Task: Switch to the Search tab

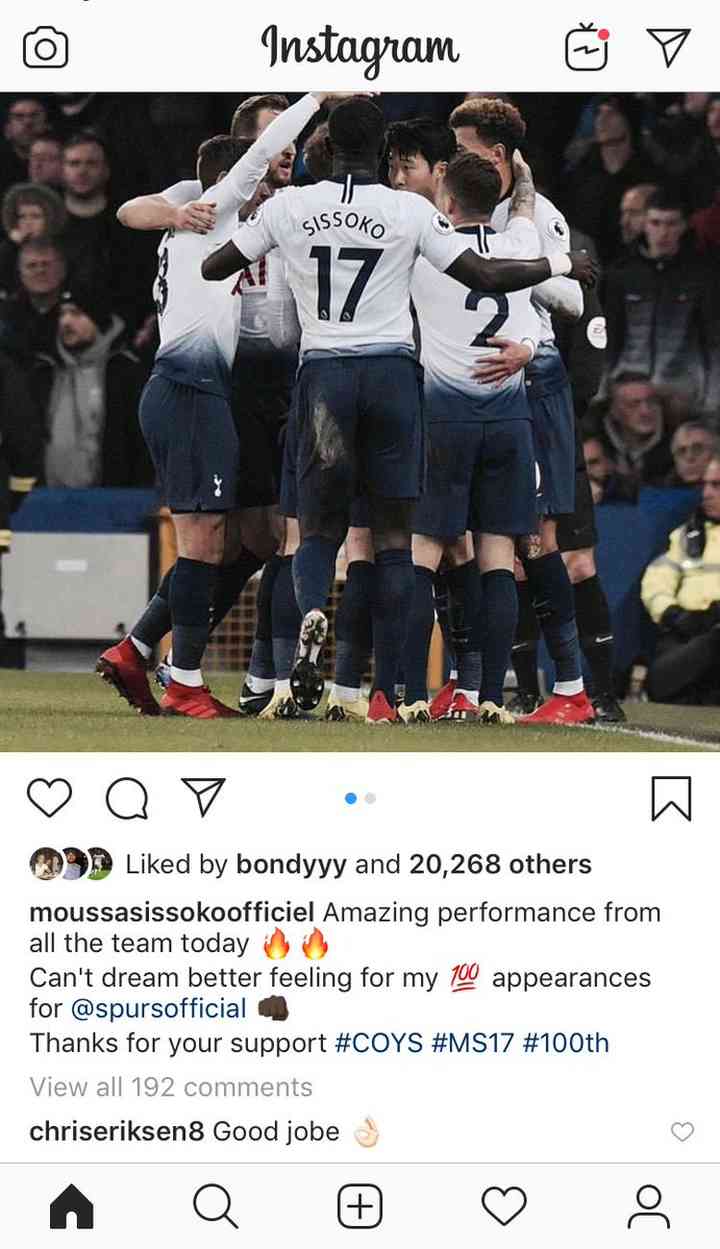Action: [x=215, y=1207]
